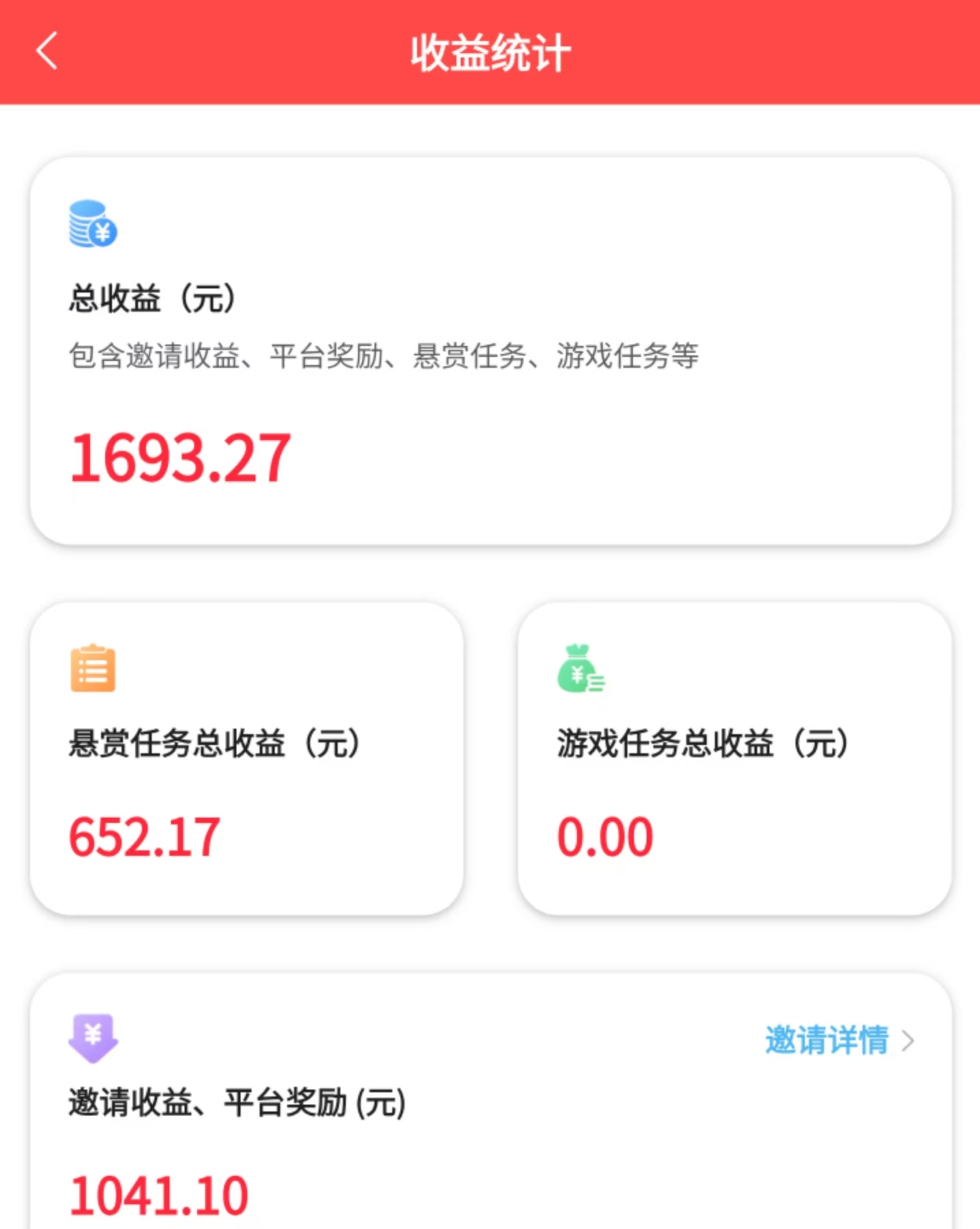980x1229 pixels.
Task: Click the yen symbol on the coin stack icon
Action: point(103,232)
